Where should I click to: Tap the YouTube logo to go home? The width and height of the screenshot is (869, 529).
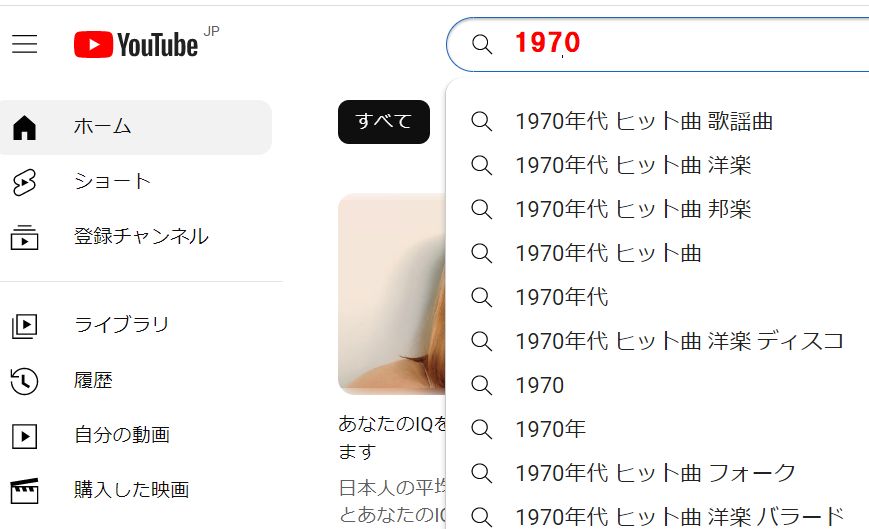click(136, 44)
